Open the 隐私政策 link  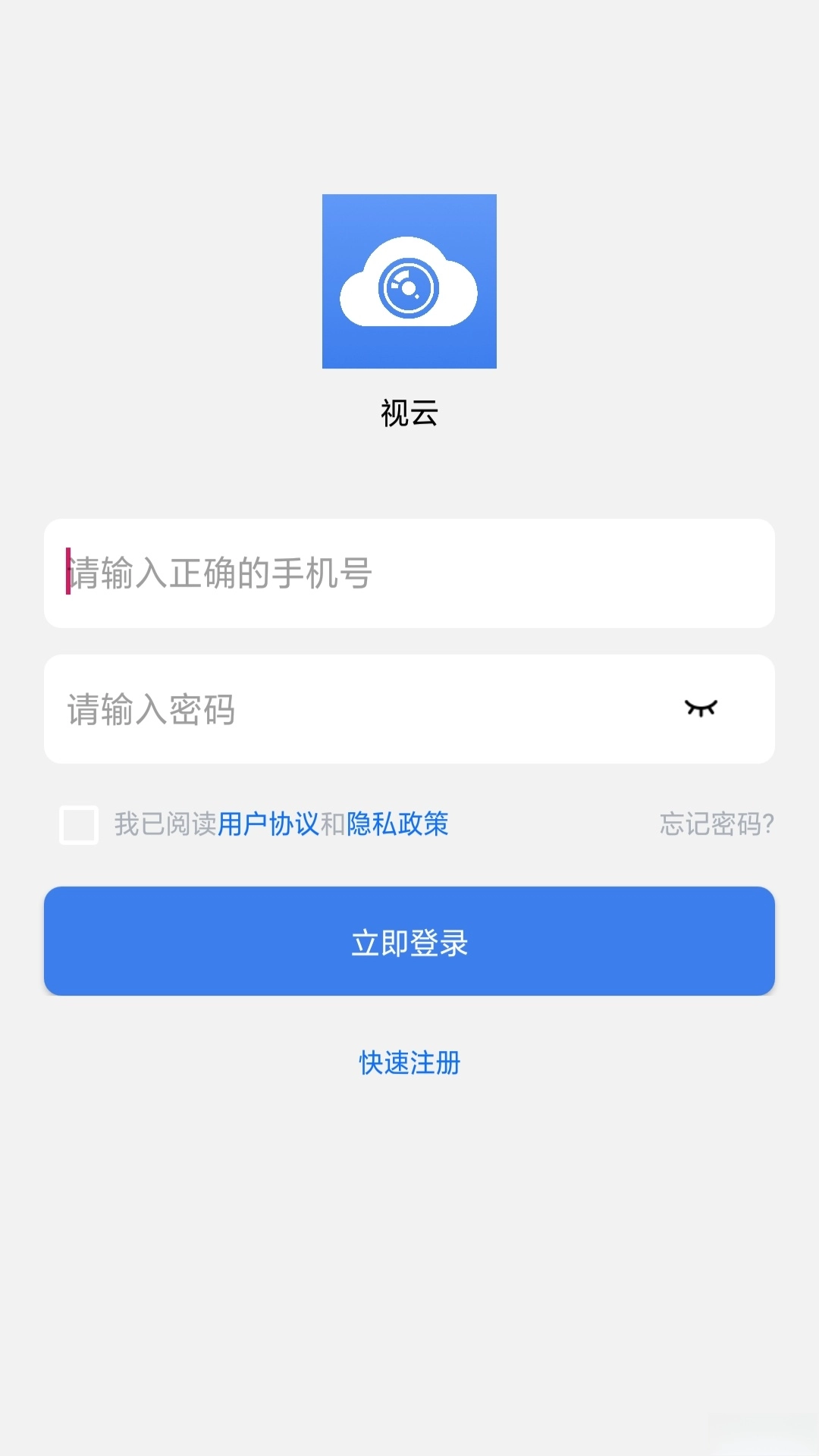(x=397, y=824)
